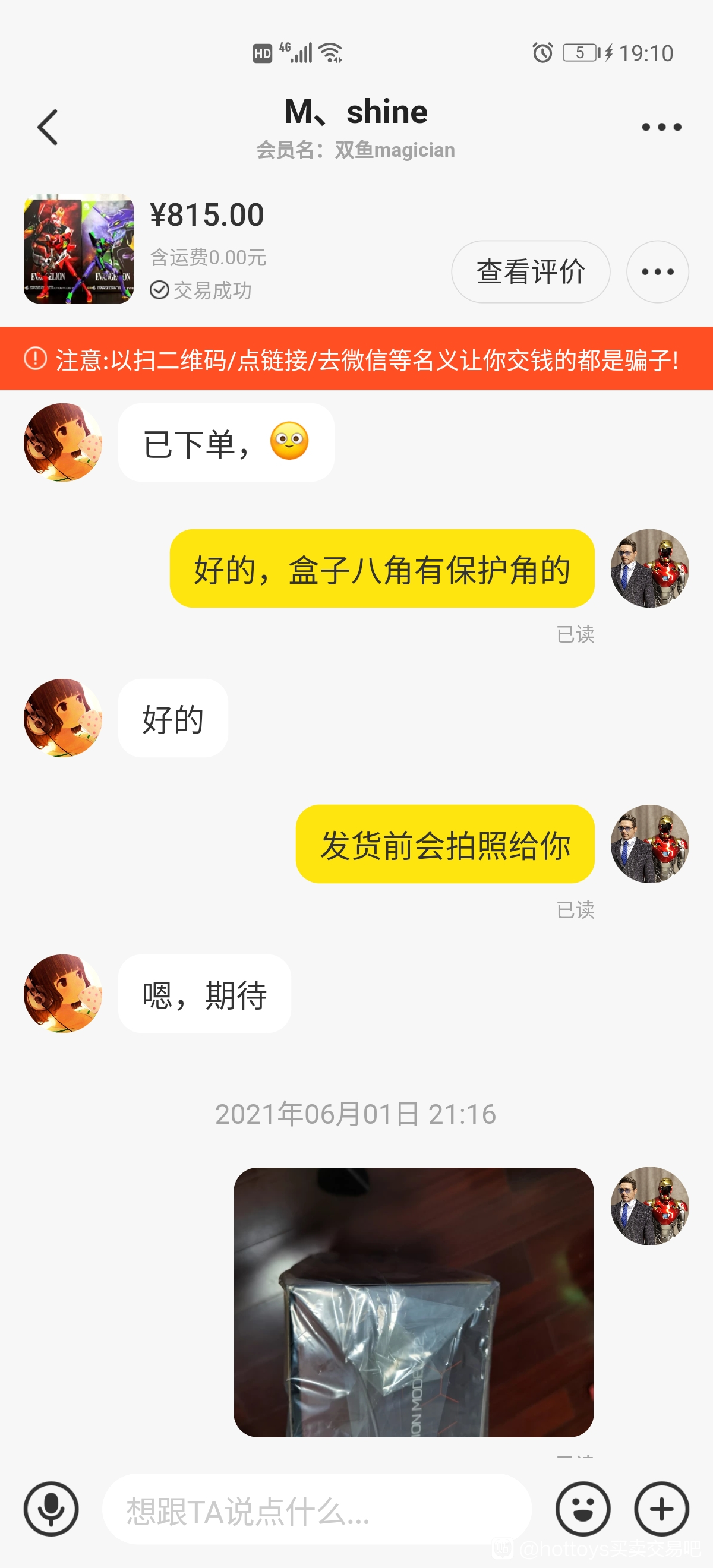View the buyer's avatar beside 已下单
713x1568 pixels.
click(x=63, y=442)
